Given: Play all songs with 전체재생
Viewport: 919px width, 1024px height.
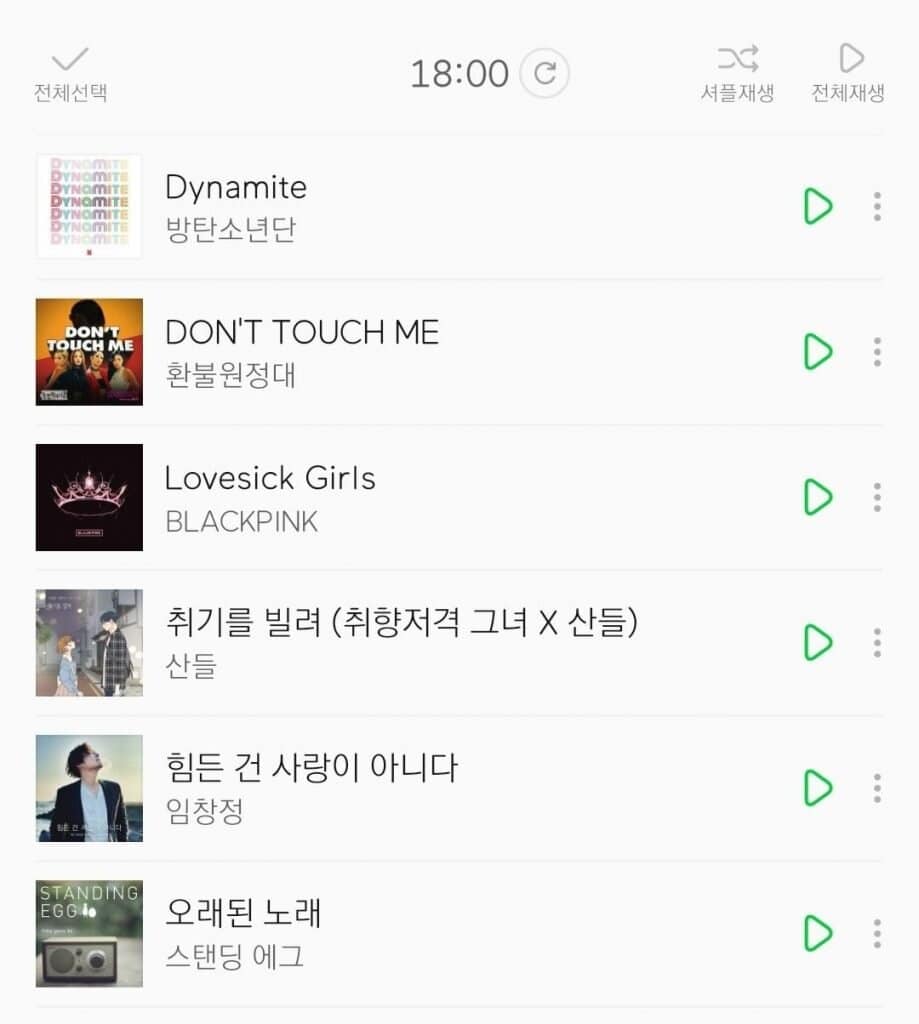Looking at the screenshot, I should coord(848,73).
